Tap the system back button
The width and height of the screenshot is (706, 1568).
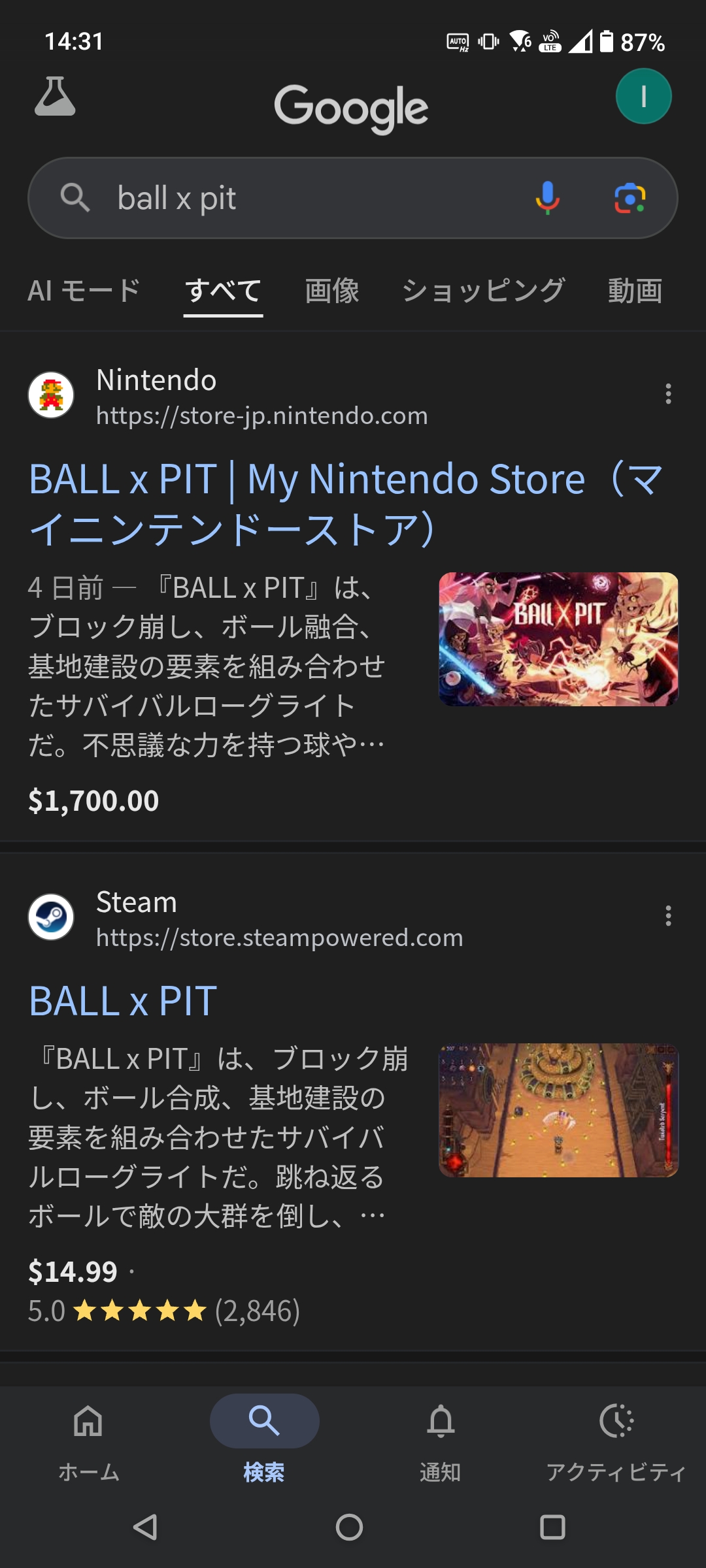tap(145, 1527)
